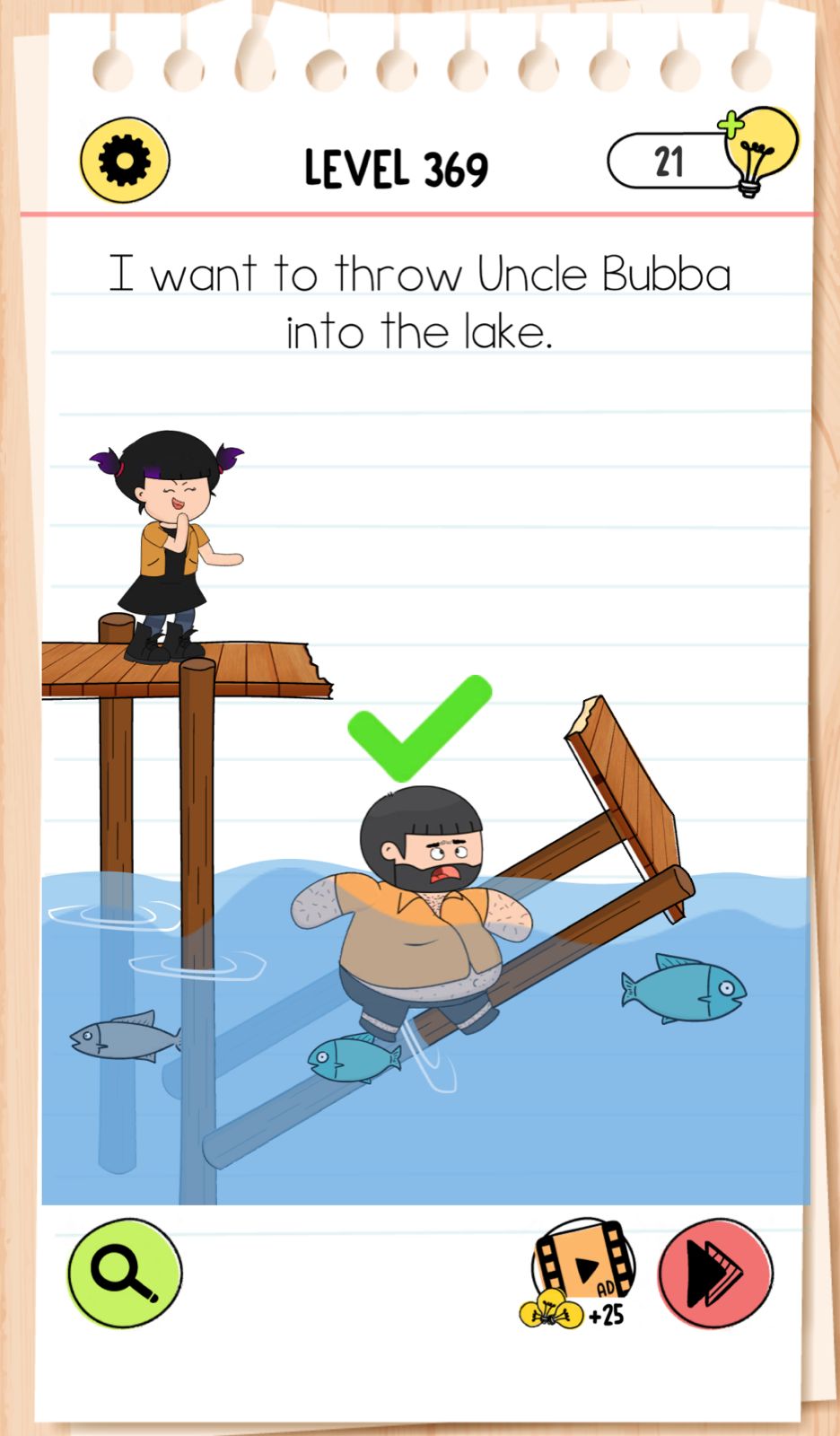The height and width of the screenshot is (1436, 840).
Task: Get more hints via lightbulb plus
Action: tap(758, 151)
